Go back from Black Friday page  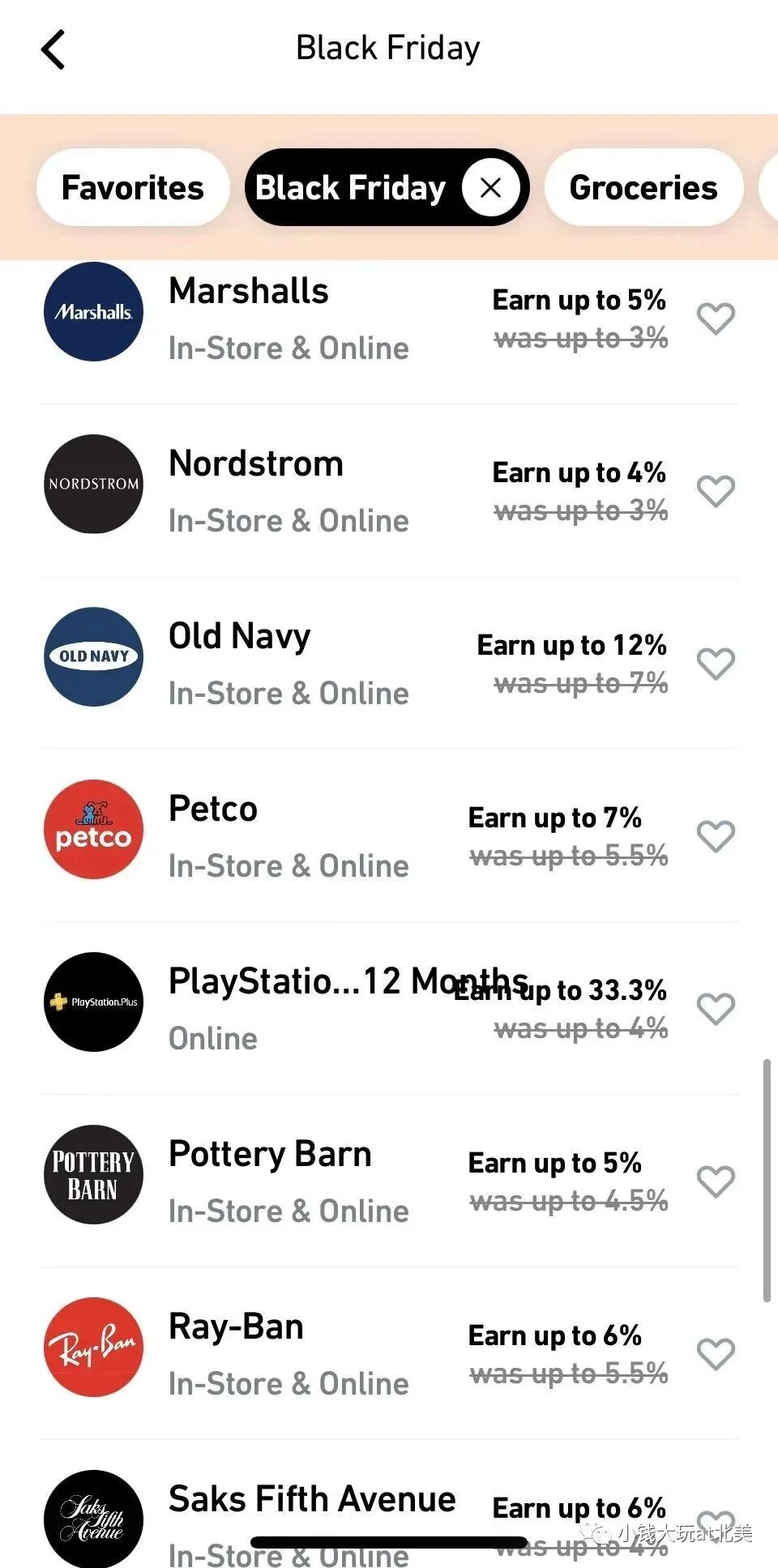coord(53,49)
